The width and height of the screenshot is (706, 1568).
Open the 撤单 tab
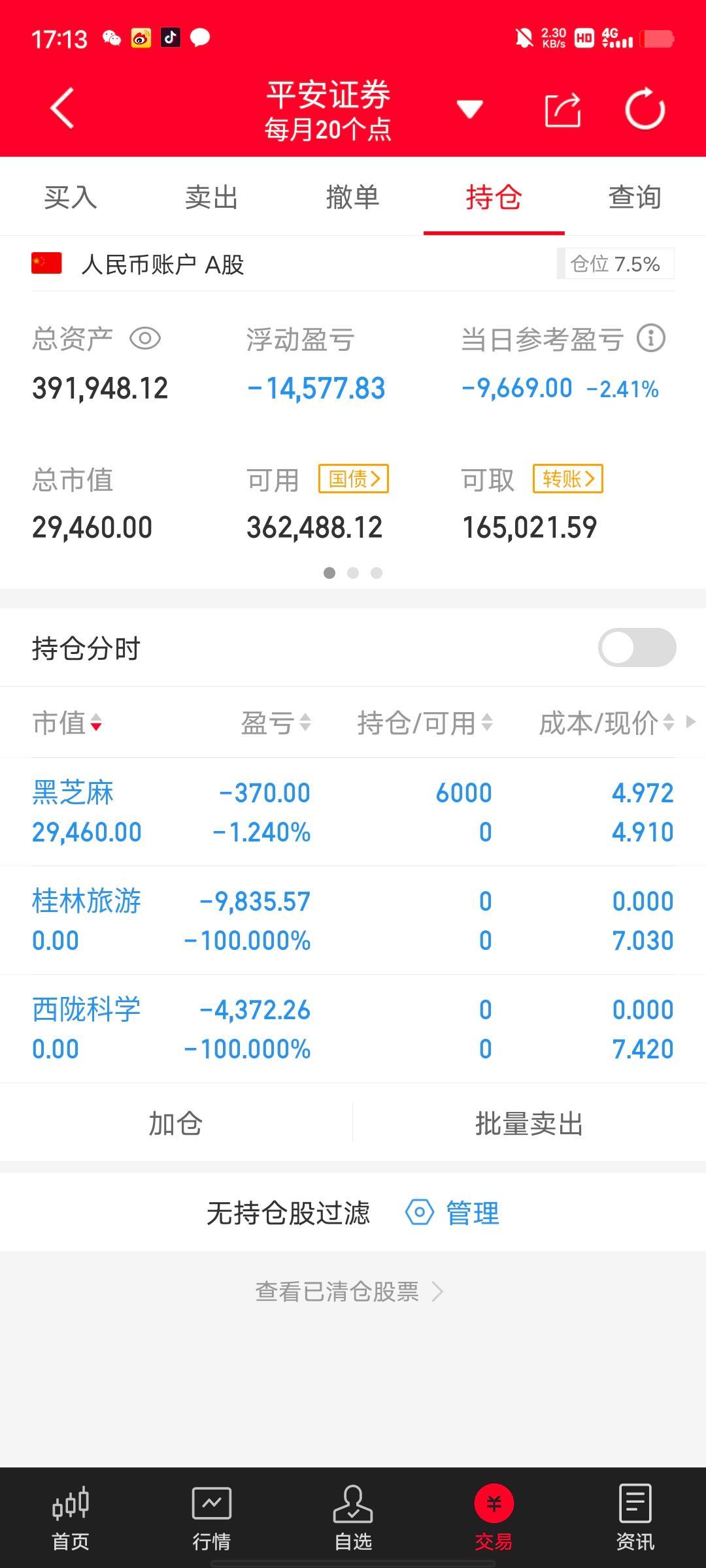click(353, 197)
